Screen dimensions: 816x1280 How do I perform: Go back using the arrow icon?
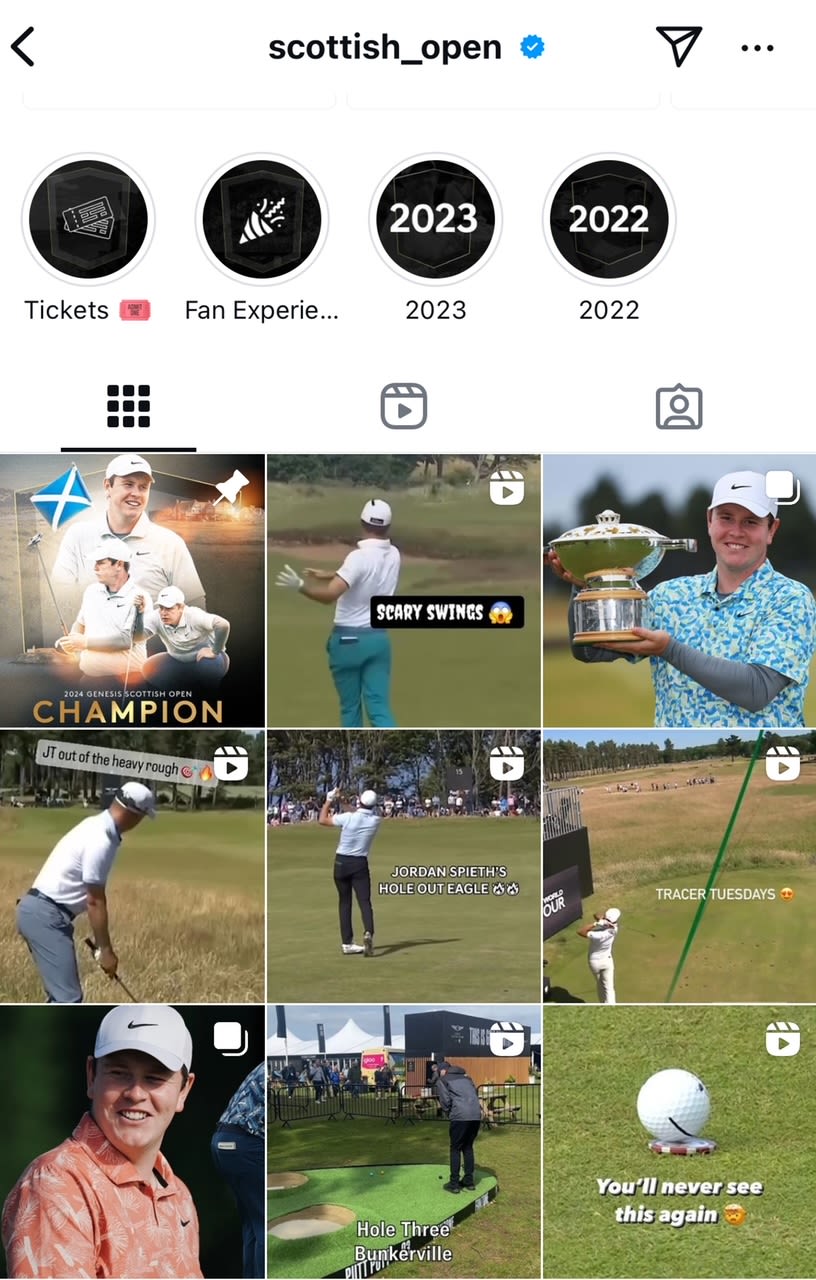(24, 47)
